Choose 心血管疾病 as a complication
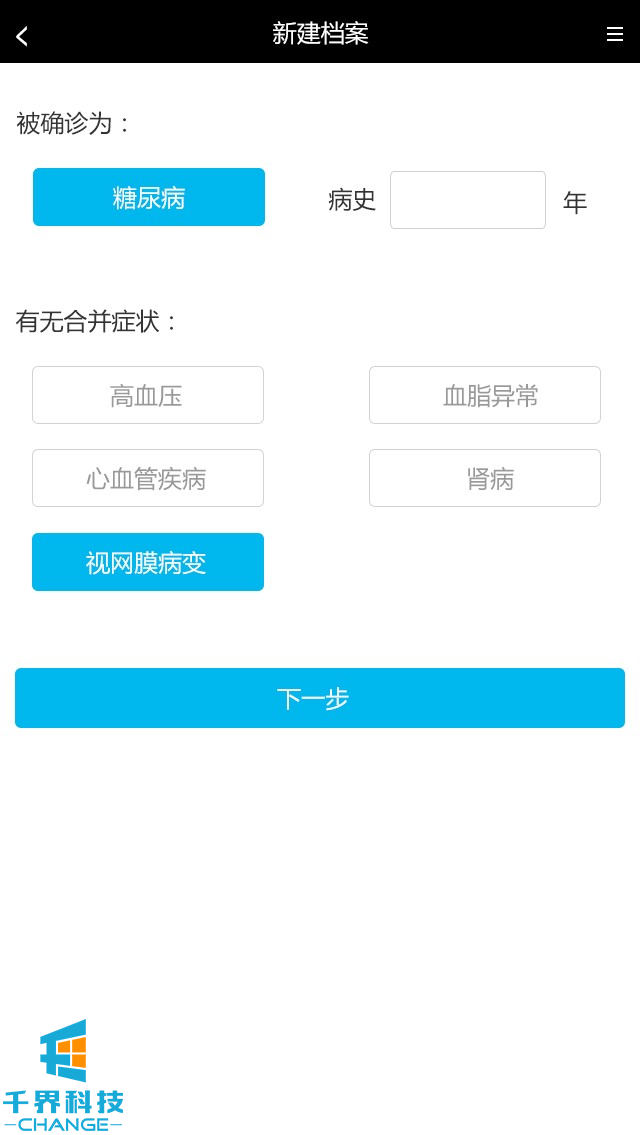The height and width of the screenshot is (1135, 640). coord(148,478)
